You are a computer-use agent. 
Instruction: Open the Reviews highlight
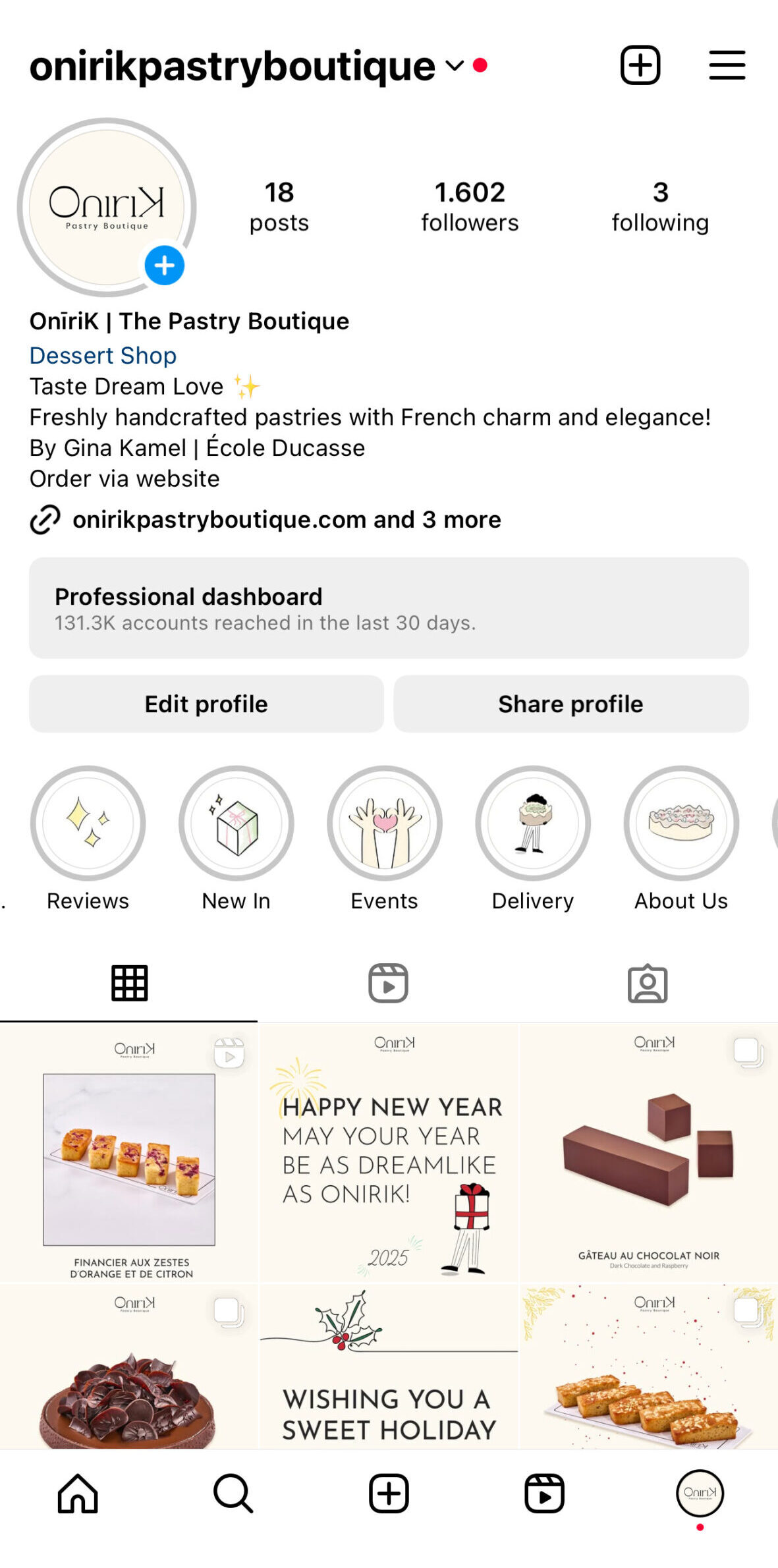tap(88, 824)
